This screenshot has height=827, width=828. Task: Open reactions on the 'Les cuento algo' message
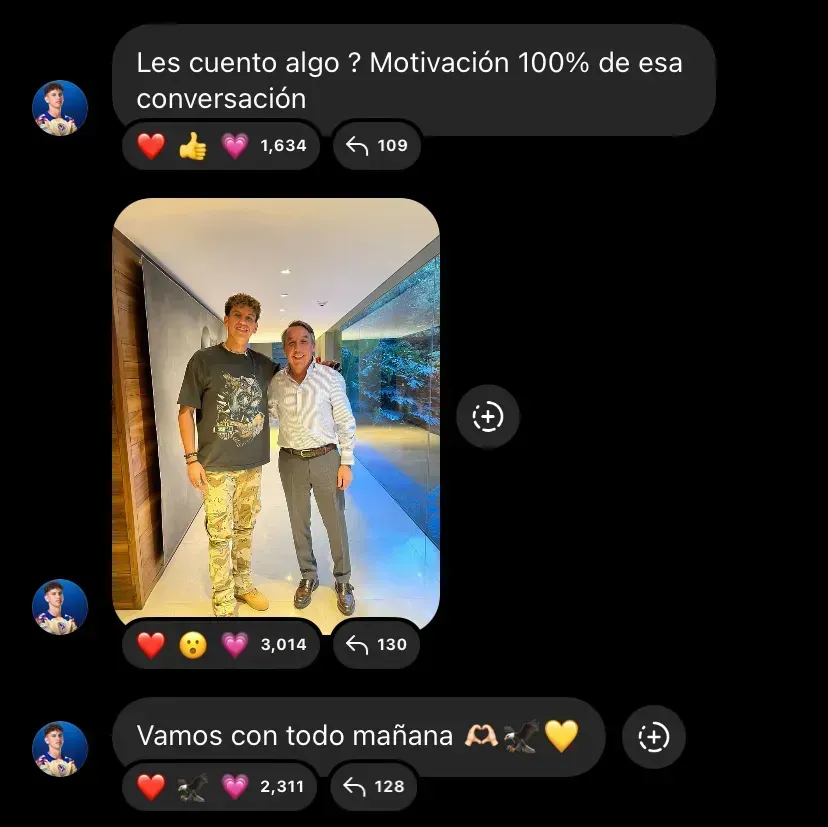click(220, 146)
